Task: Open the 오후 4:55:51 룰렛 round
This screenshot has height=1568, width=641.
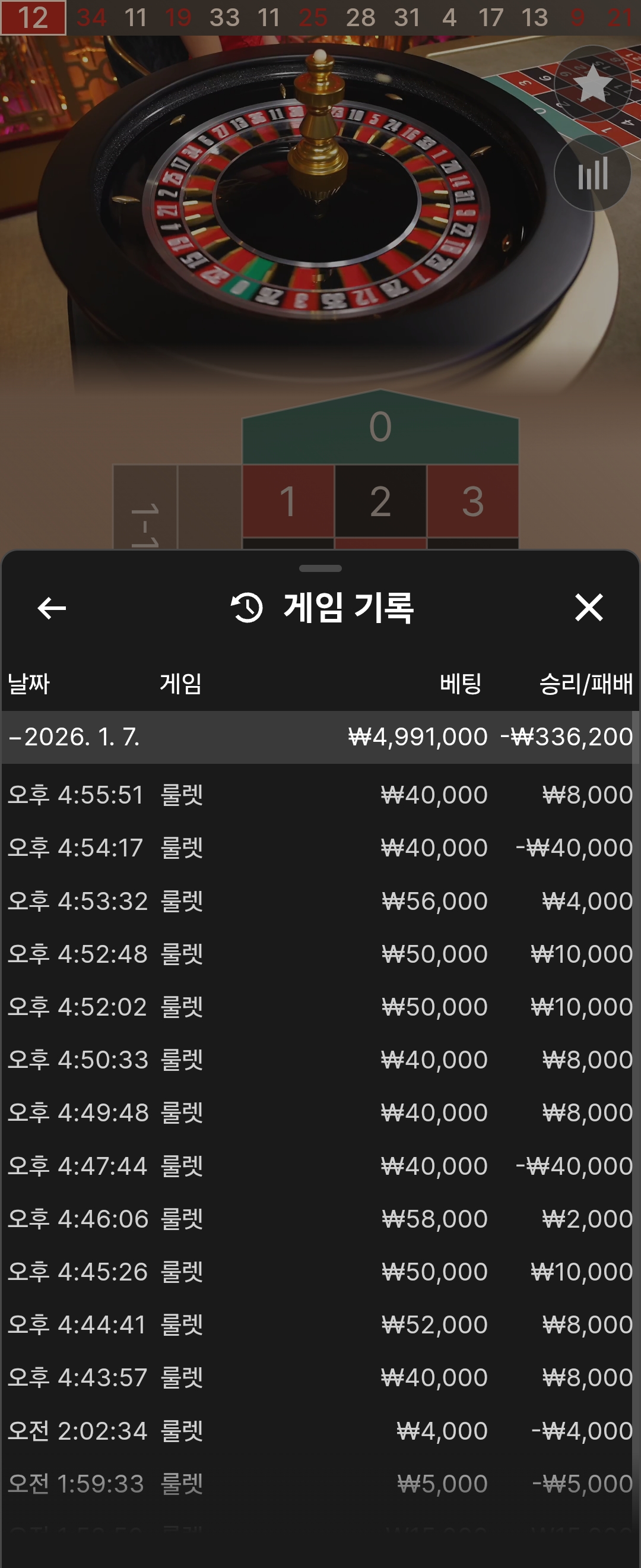Action: tap(320, 795)
